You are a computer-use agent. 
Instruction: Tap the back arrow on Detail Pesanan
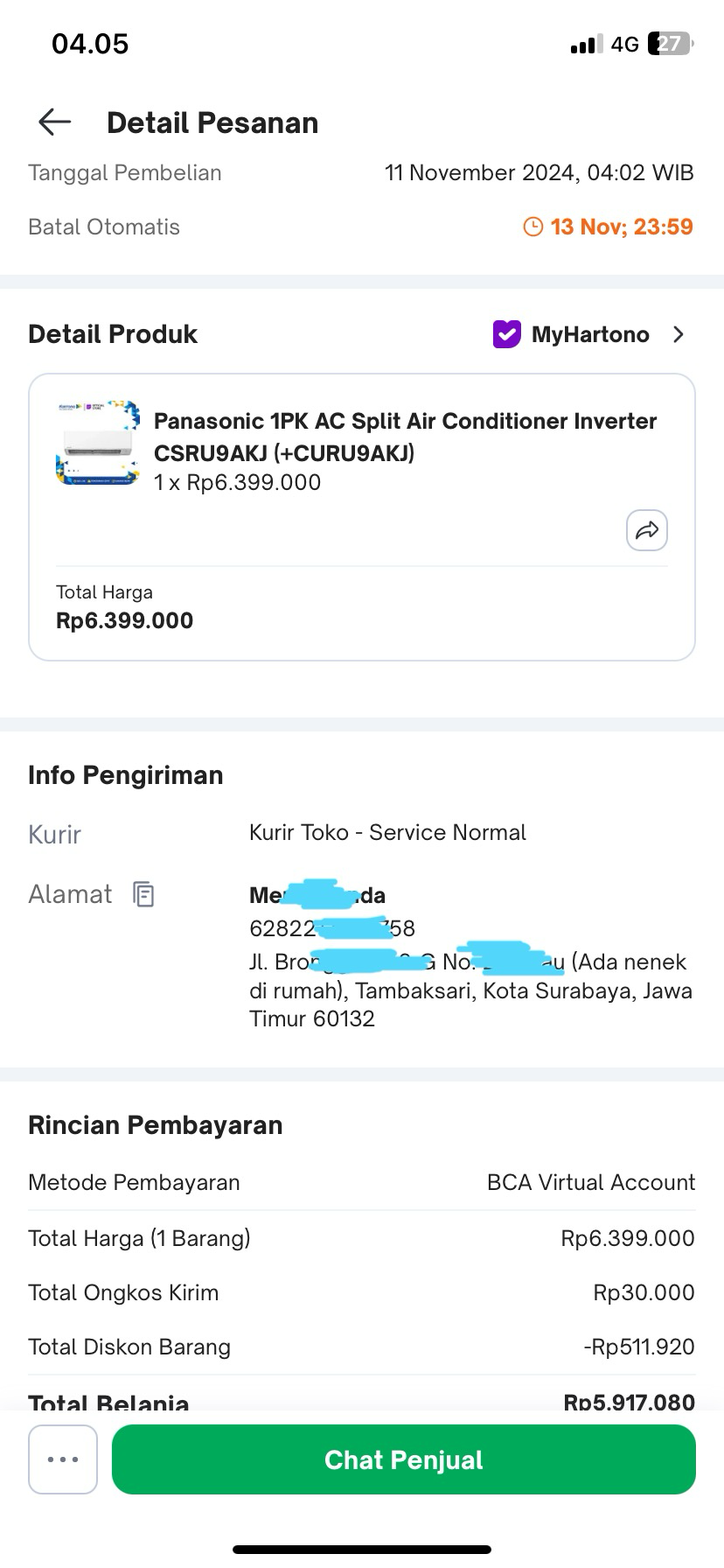tap(53, 122)
